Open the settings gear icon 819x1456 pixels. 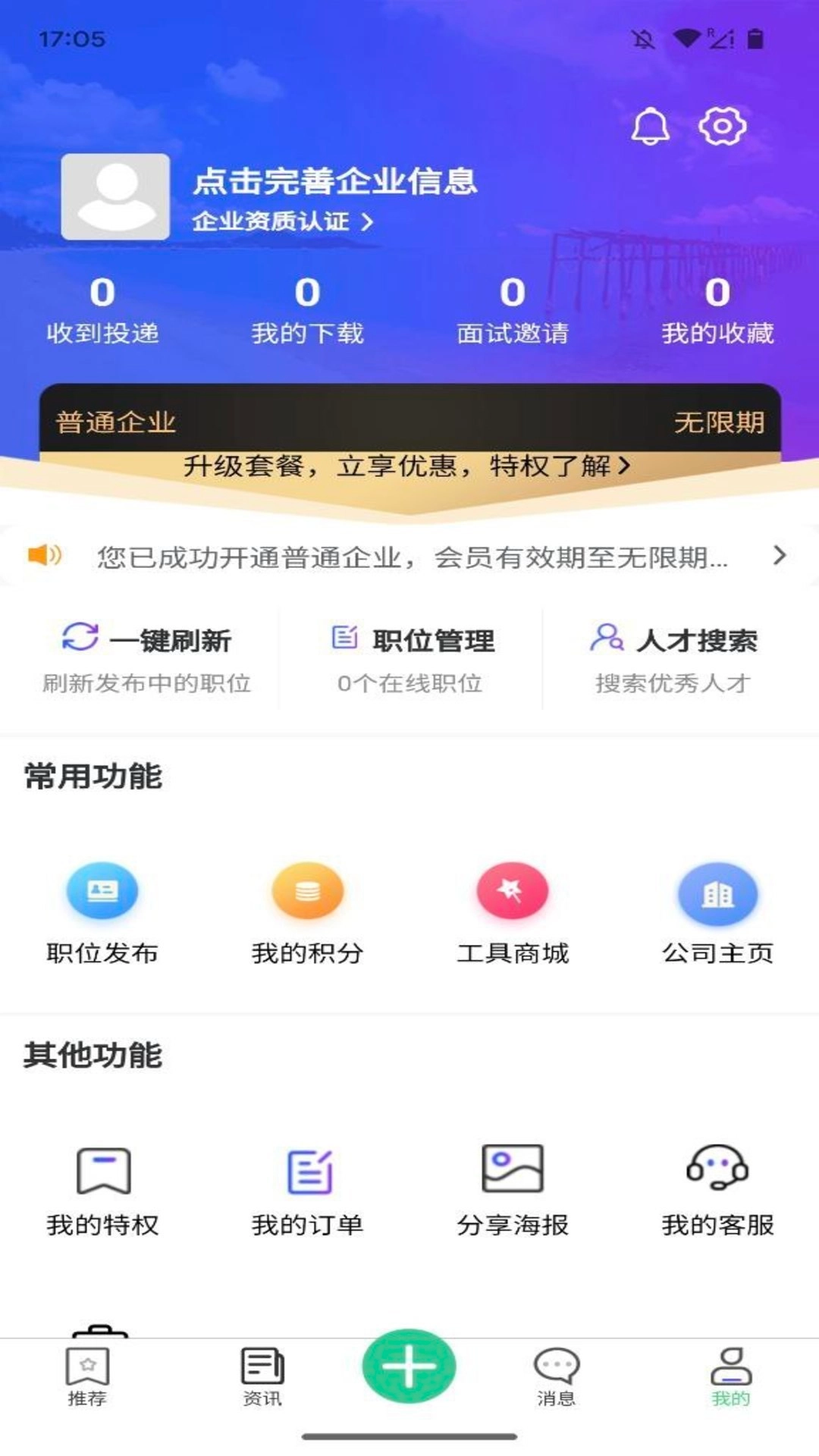(x=723, y=127)
